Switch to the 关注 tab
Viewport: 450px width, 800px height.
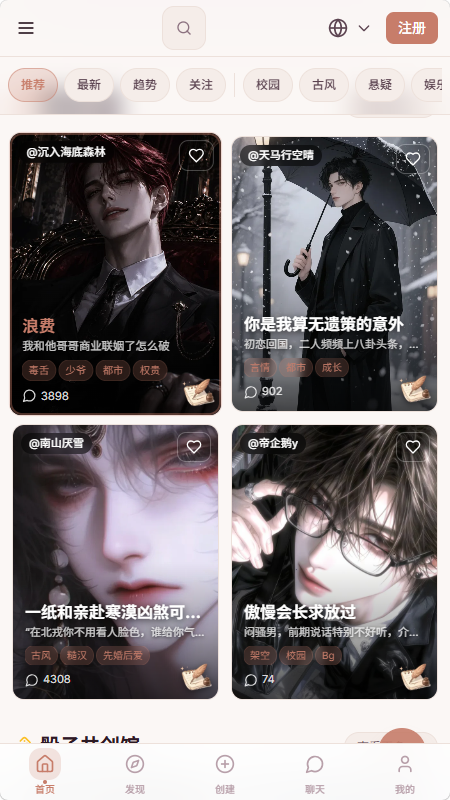tap(201, 85)
